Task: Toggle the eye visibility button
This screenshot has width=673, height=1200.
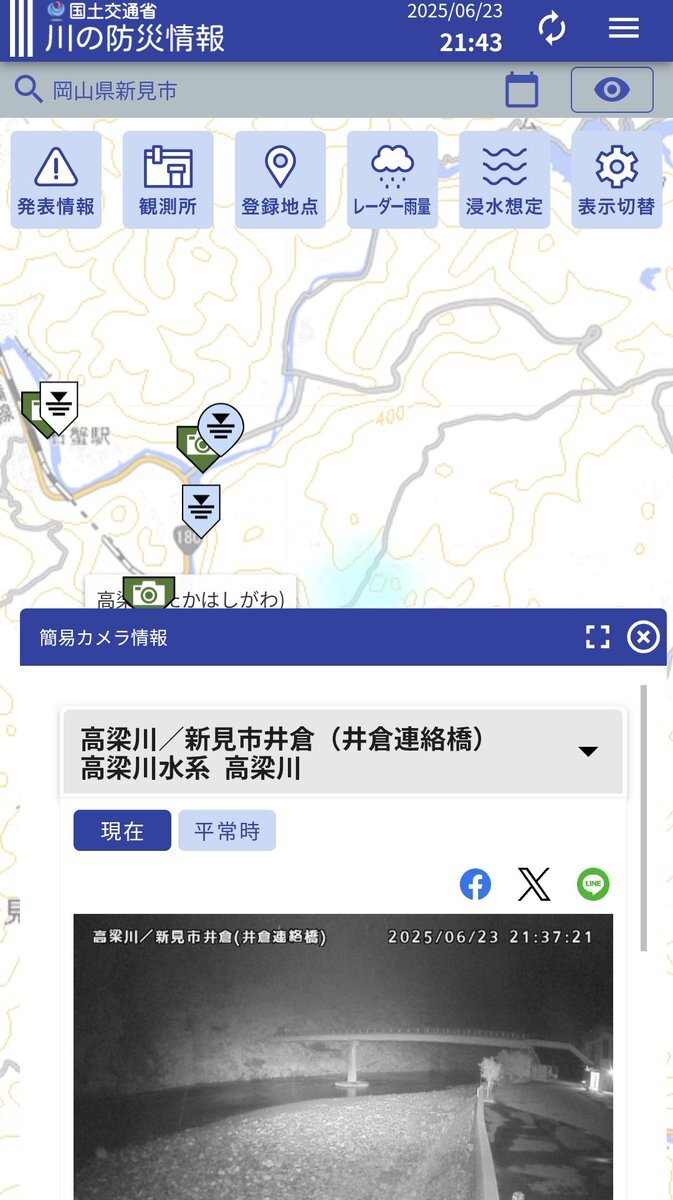Action: [x=612, y=91]
